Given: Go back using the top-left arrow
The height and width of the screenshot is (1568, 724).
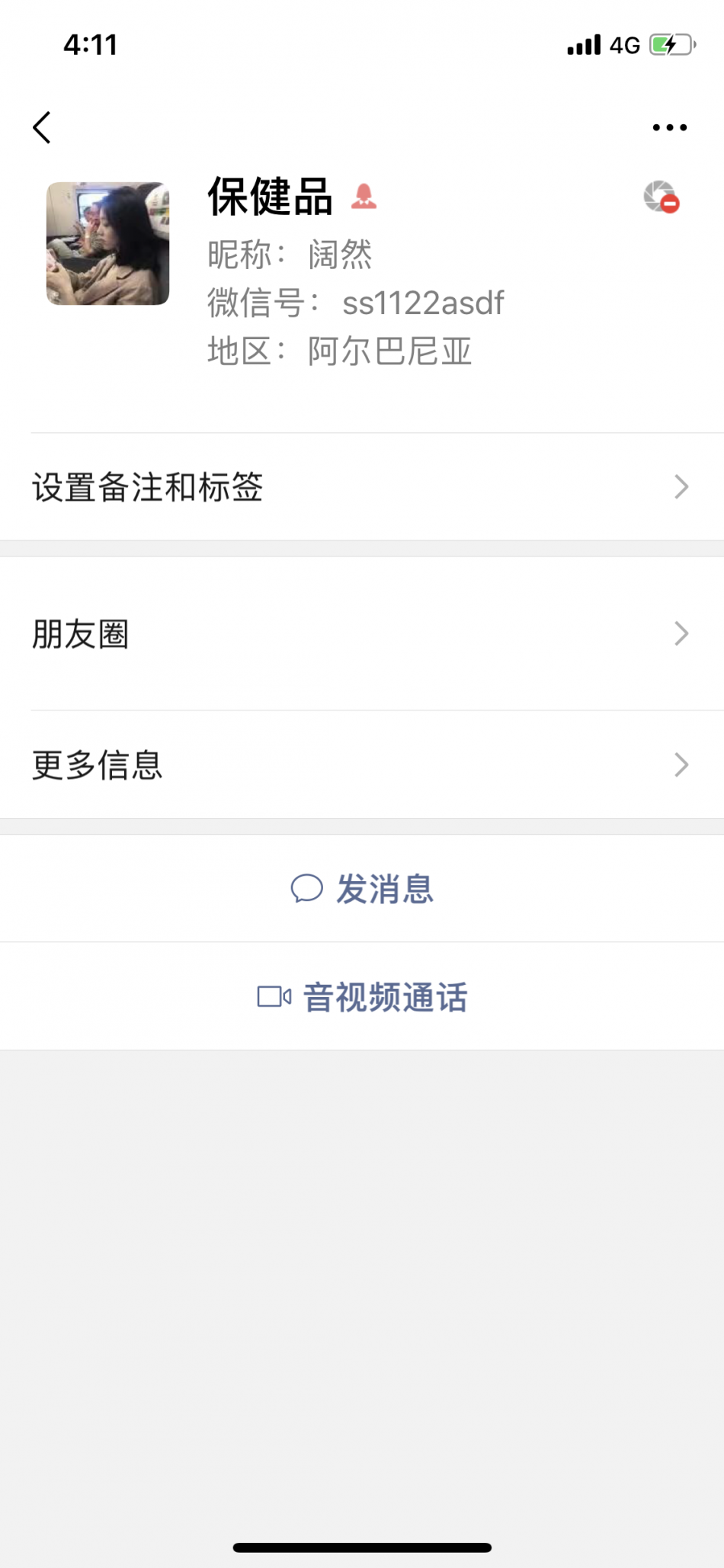Looking at the screenshot, I should (42, 127).
